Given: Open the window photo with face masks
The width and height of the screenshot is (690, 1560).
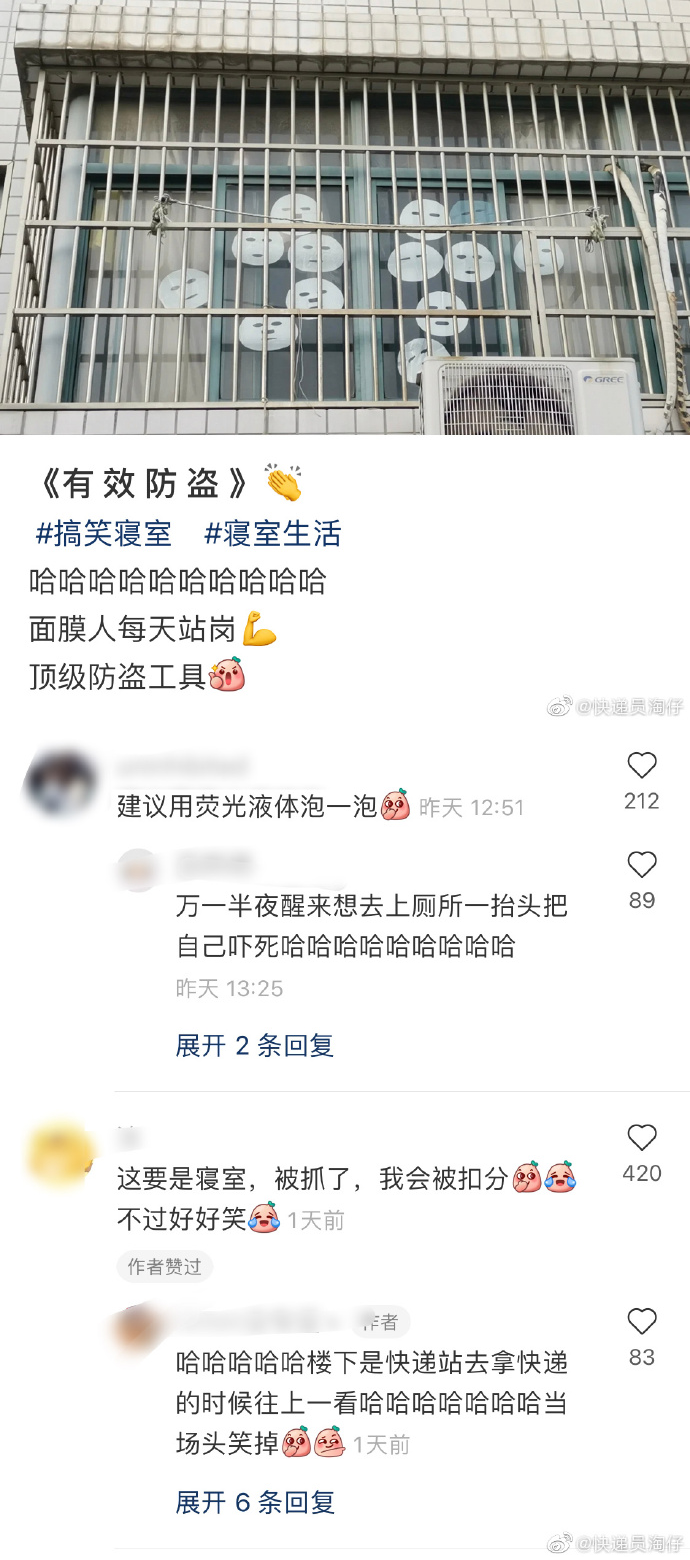Looking at the screenshot, I should pos(345,217).
